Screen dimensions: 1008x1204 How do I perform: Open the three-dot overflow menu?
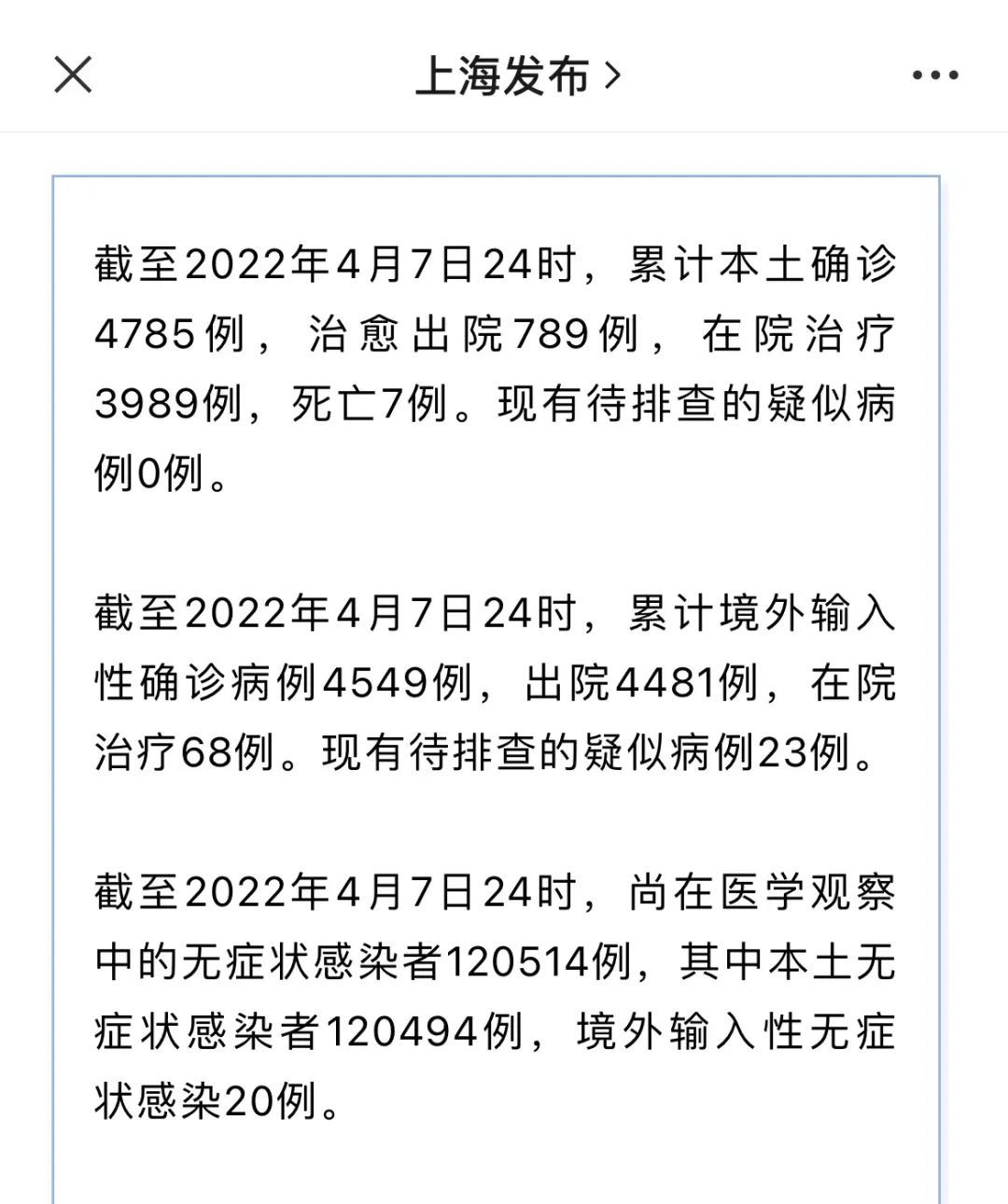(x=935, y=76)
